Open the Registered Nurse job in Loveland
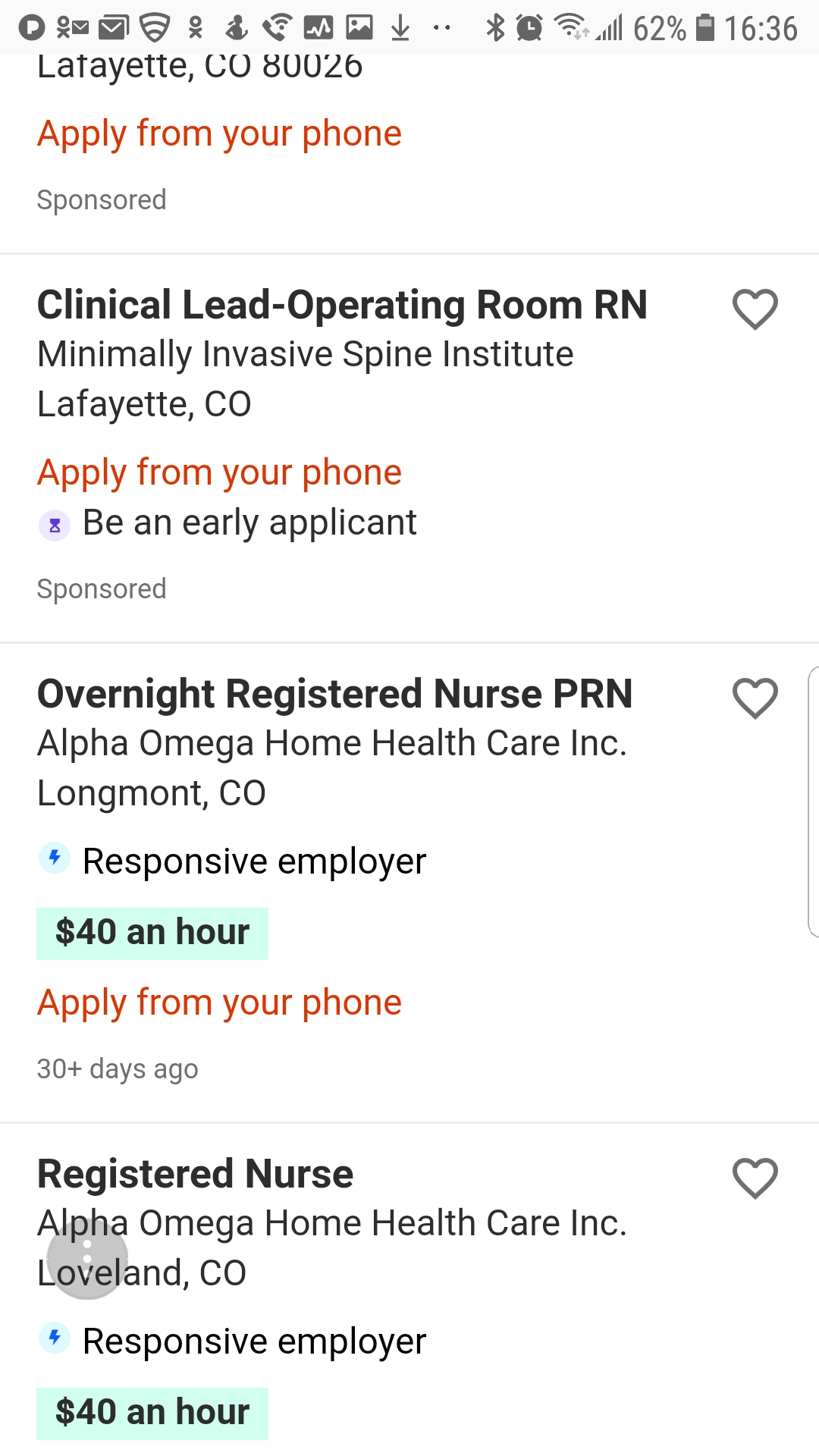 click(196, 1174)
